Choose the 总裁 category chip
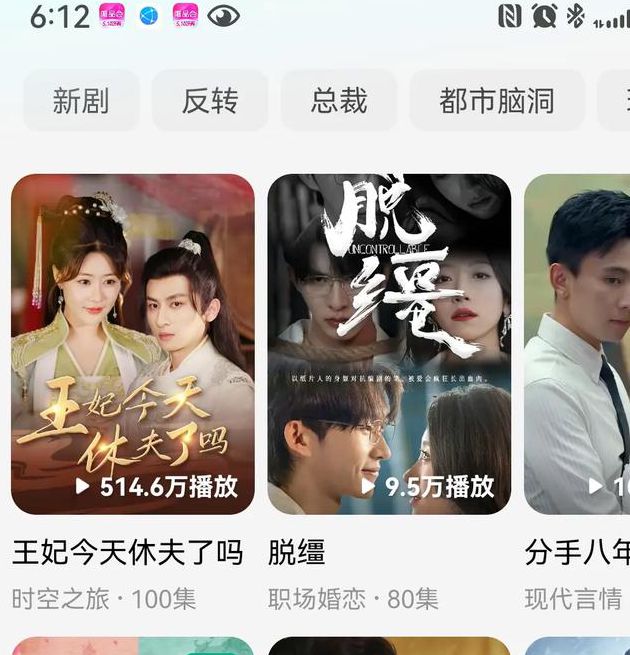The image size is (630, 655). tap(339, 101)
